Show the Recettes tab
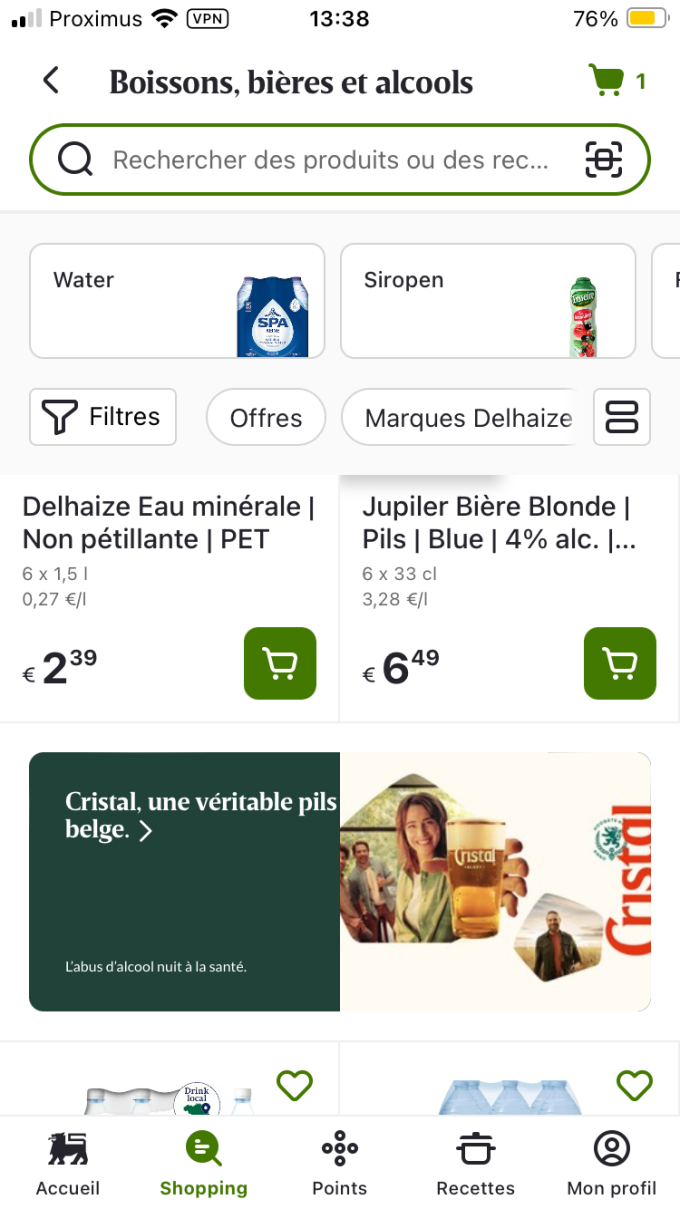Viewport: 680px width, 1209px height. [x=476, y=1164]
